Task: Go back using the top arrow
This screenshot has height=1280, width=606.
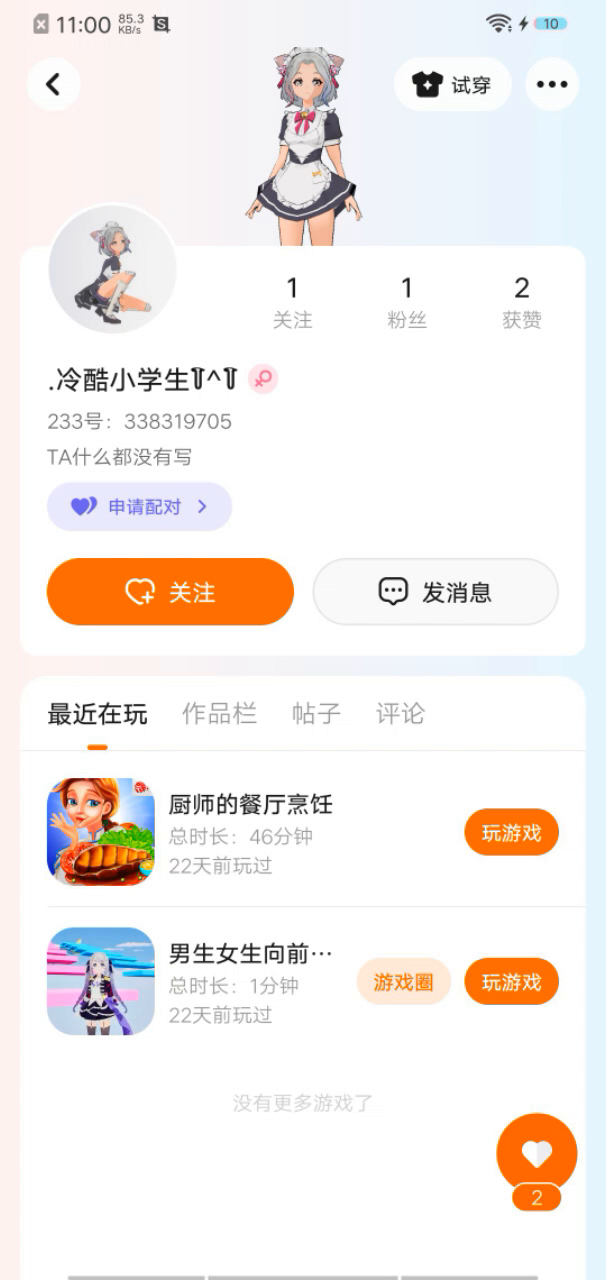Action: pos(53,84)
